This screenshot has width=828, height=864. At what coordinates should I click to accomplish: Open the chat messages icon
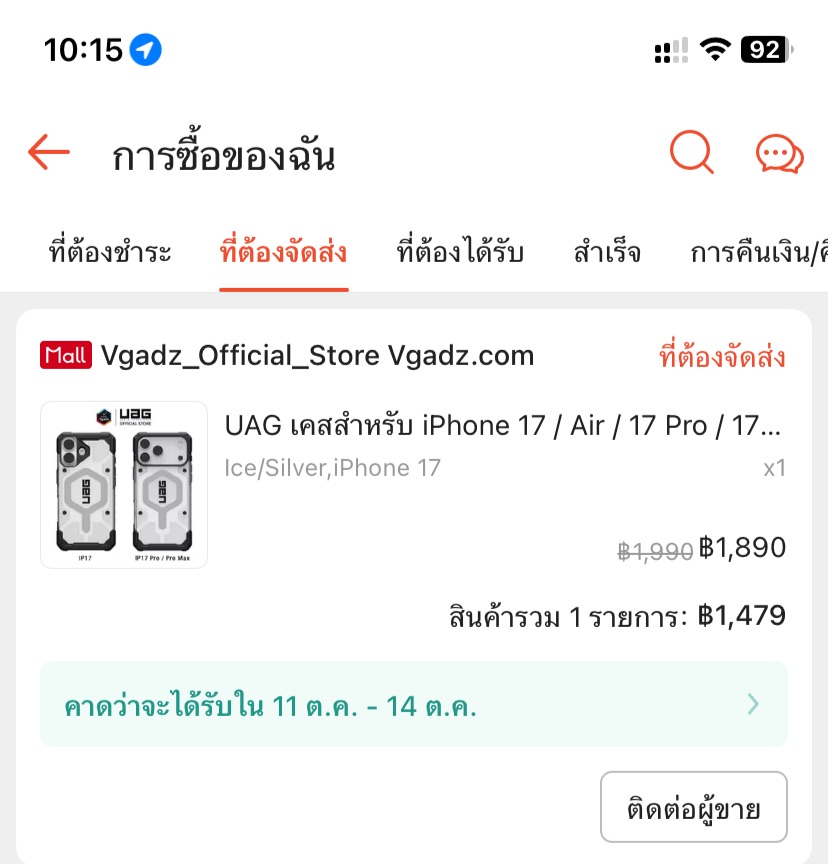(779, 155)
